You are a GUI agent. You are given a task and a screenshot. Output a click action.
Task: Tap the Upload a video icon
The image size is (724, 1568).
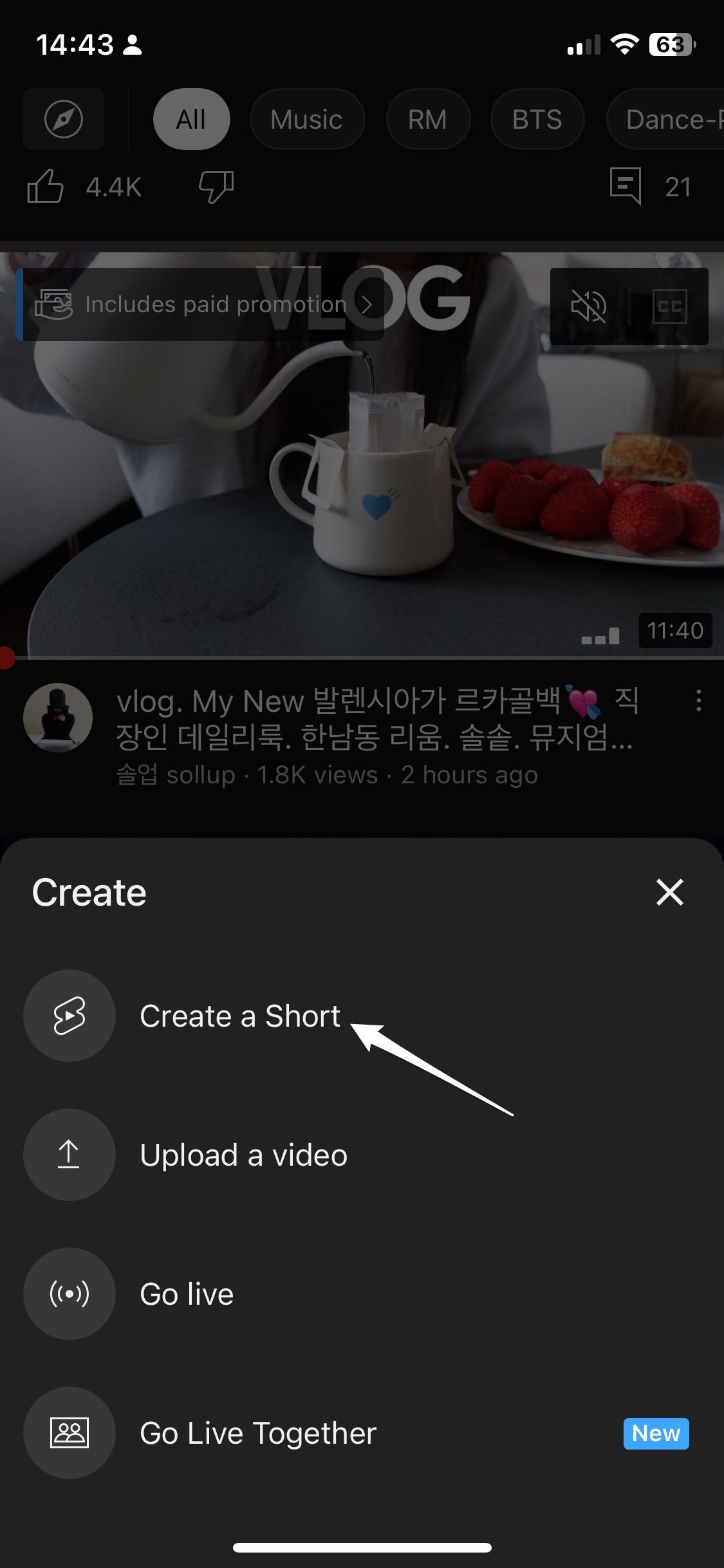tap(69, 1154)
